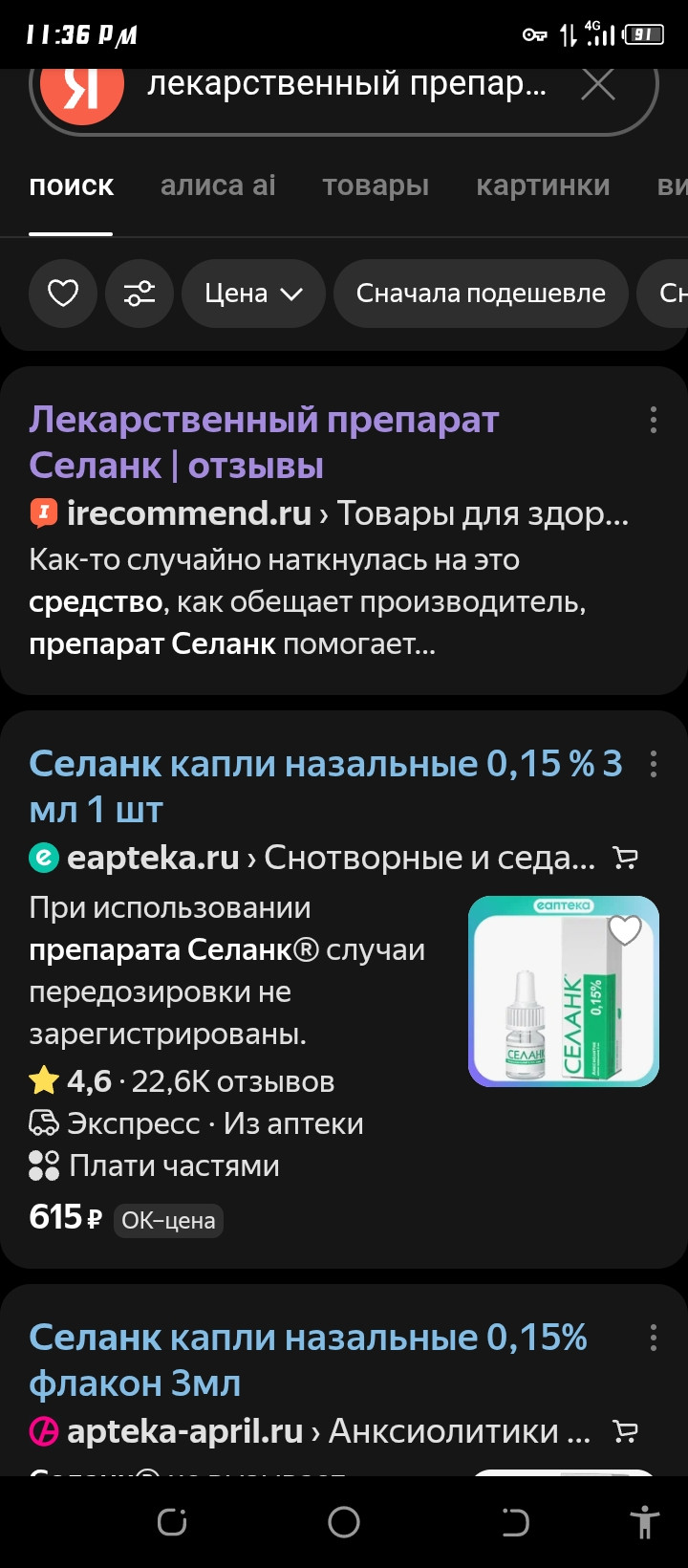Tap the search field with лекарственный препарат

[x=346, y=86]
